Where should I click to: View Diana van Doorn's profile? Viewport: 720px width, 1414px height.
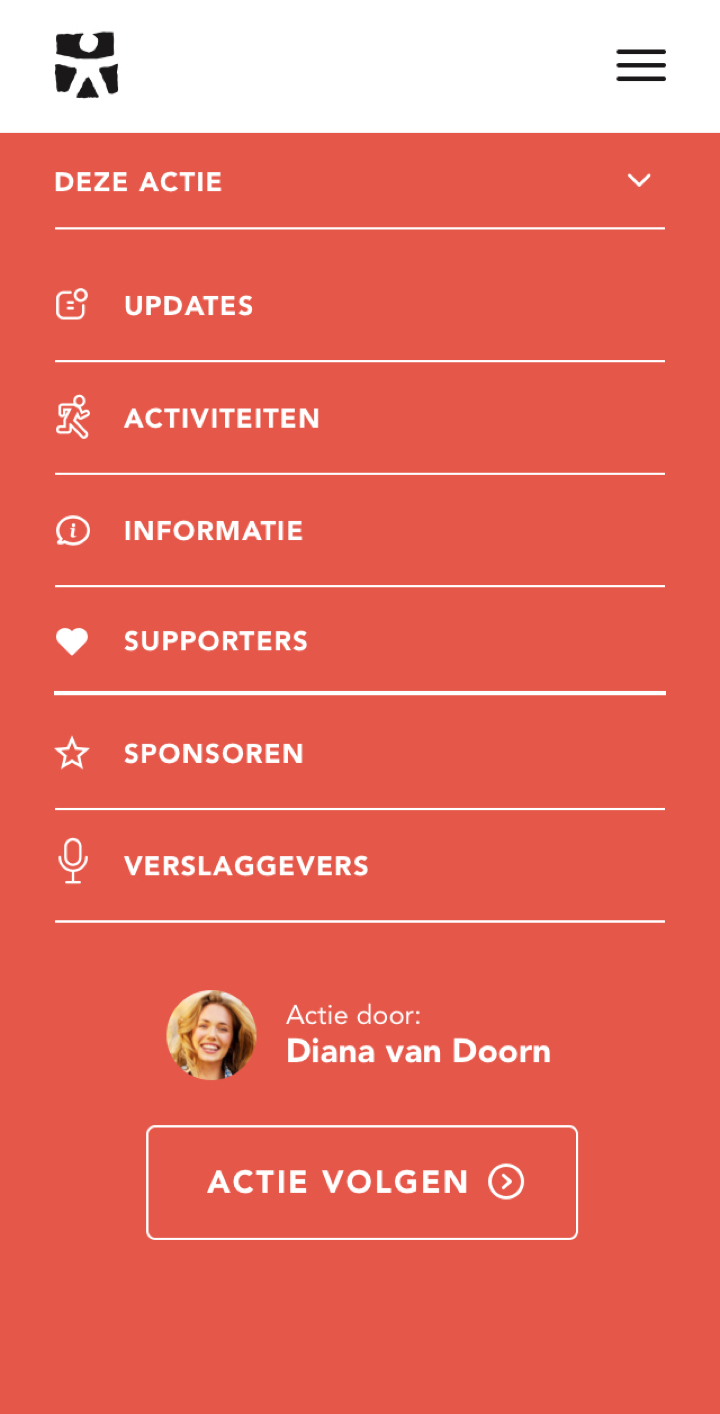pyautogui.click(x=417, y=1050)
